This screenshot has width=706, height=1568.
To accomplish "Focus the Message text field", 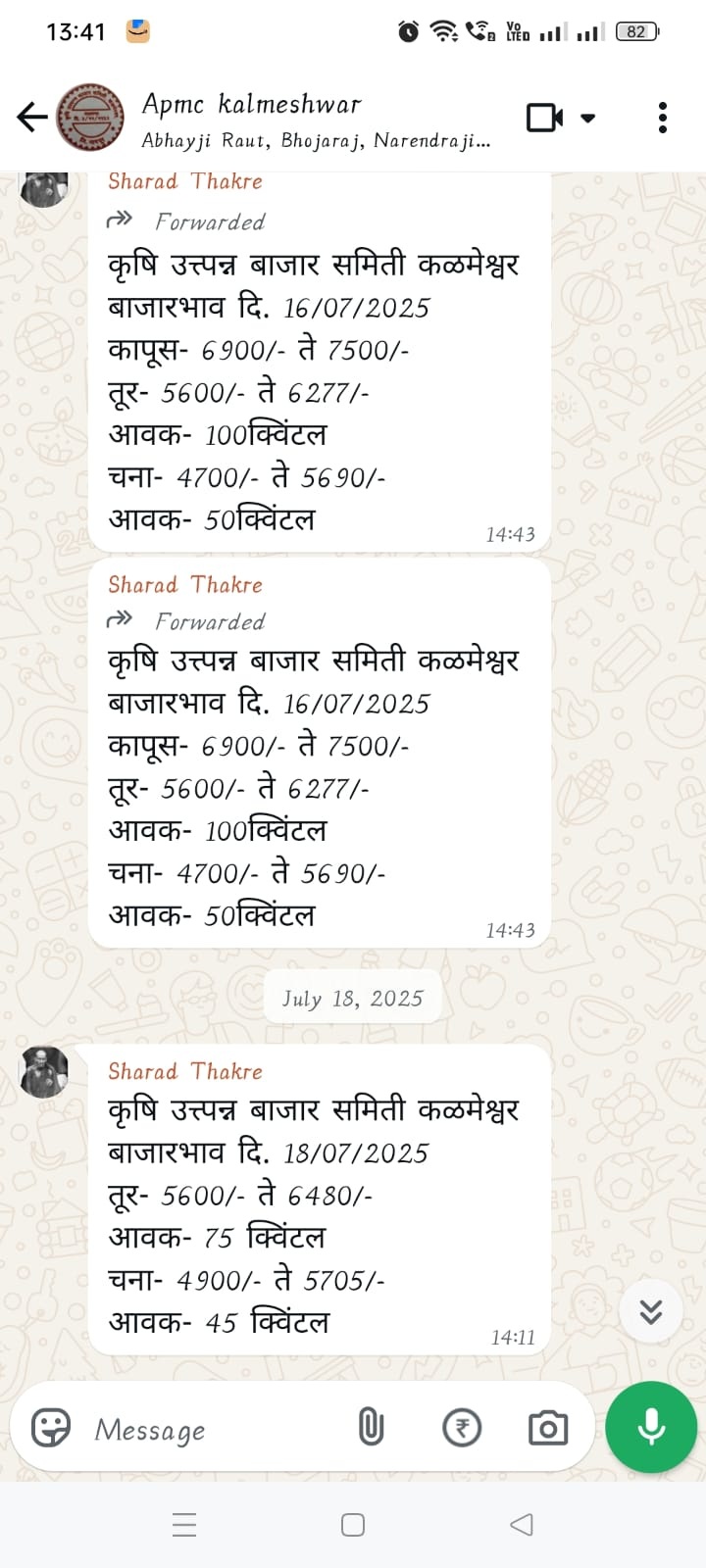I will pyautogui.click(x=216, y=1430).
